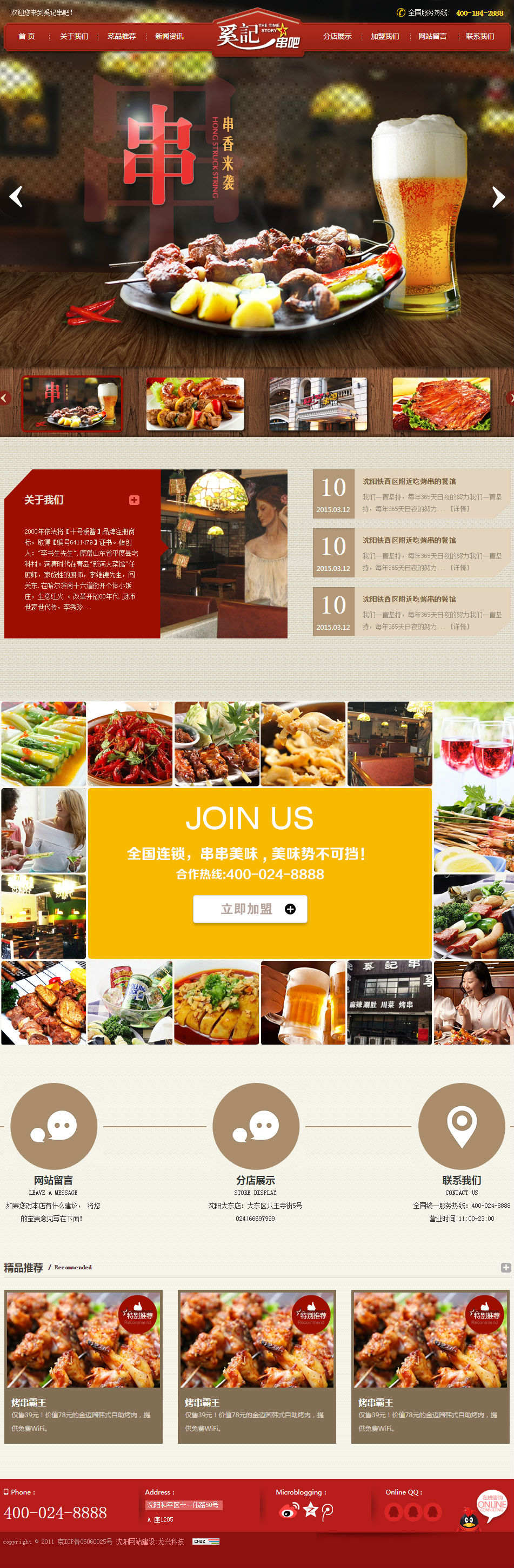Go to the 菜品推荐 menu page
This screenshot has height=1568, width=514.
[121, 37]
